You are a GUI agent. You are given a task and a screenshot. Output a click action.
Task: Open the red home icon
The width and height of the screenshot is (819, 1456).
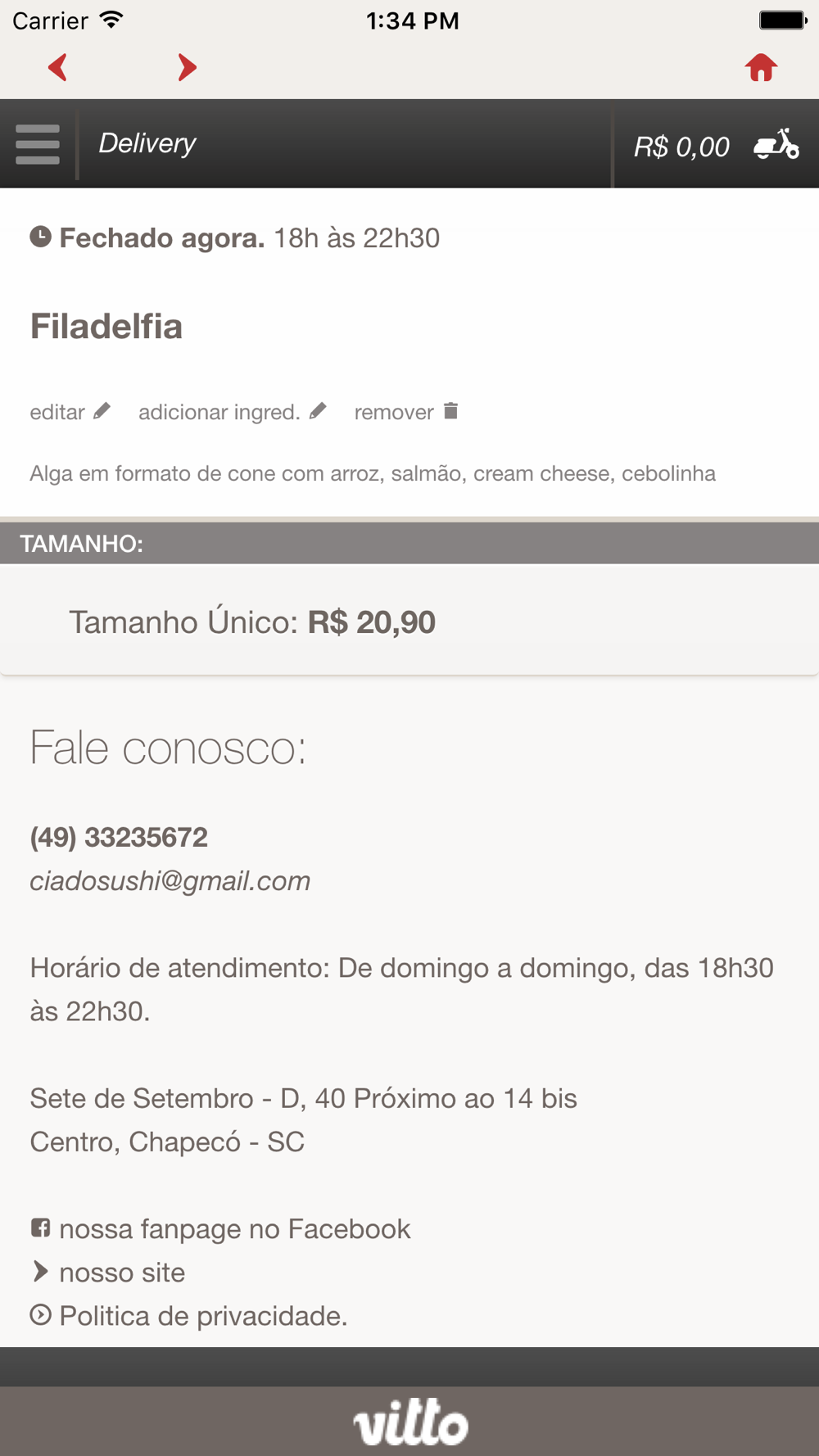click(x=761, y=67)
